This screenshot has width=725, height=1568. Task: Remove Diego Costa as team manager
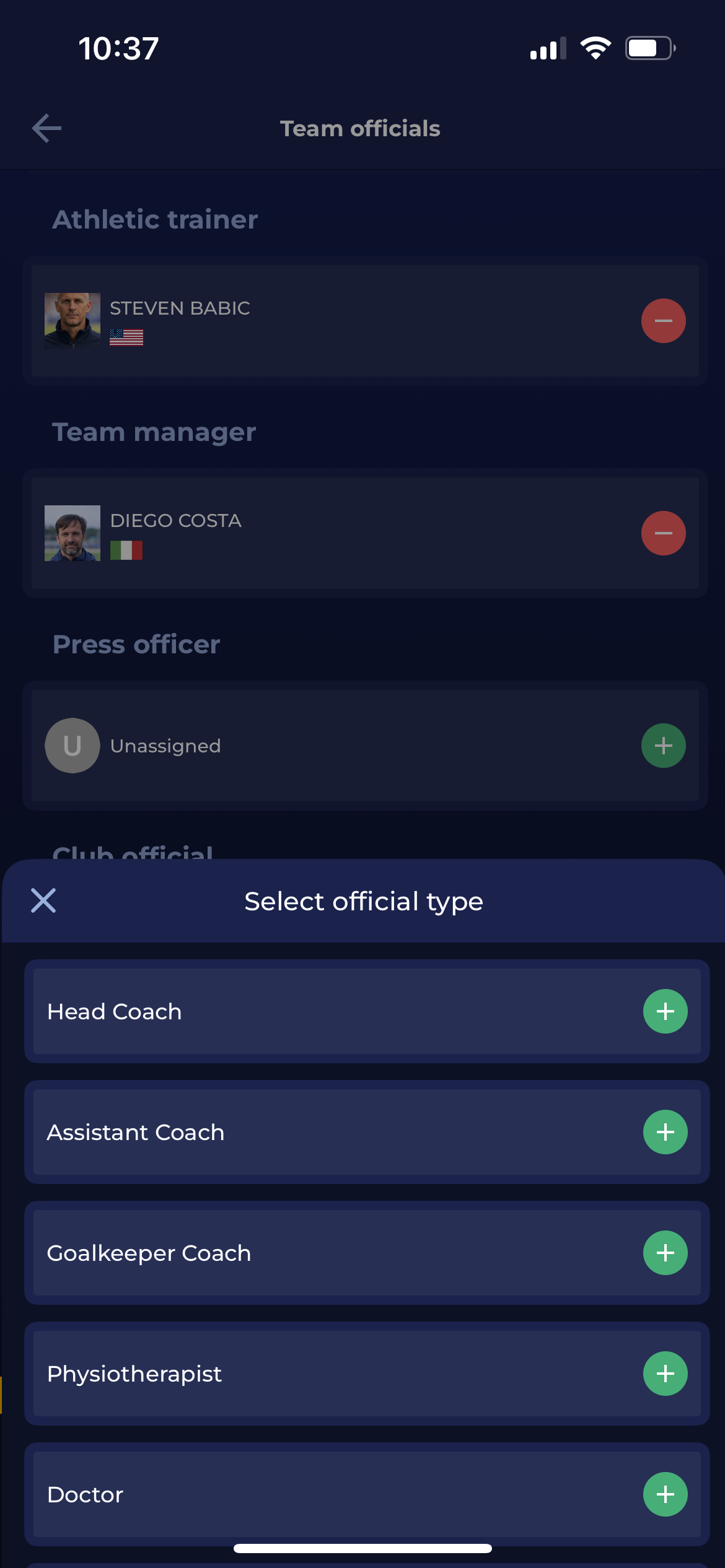tap(663, 533)
